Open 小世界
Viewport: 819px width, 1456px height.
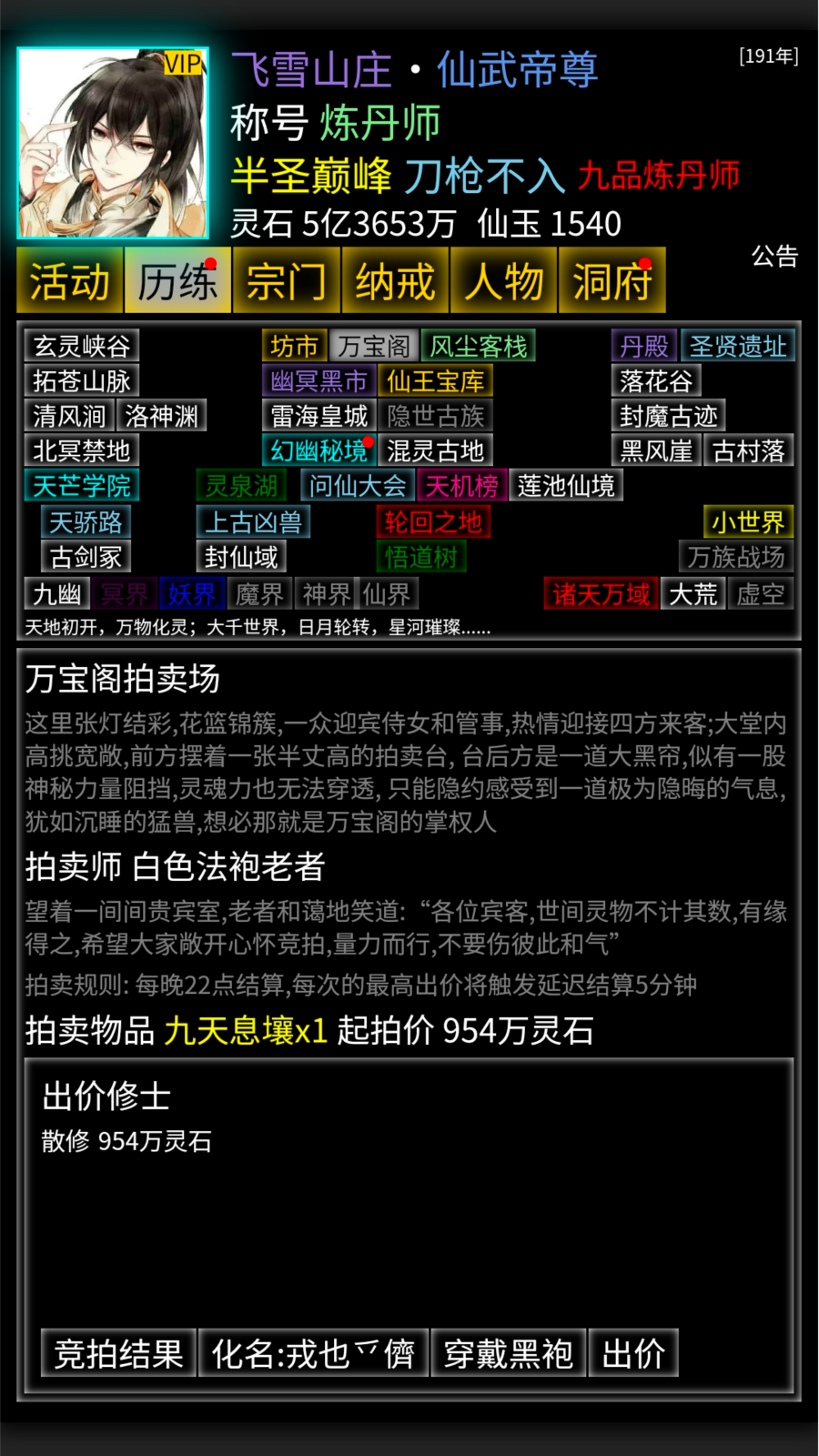748,522
